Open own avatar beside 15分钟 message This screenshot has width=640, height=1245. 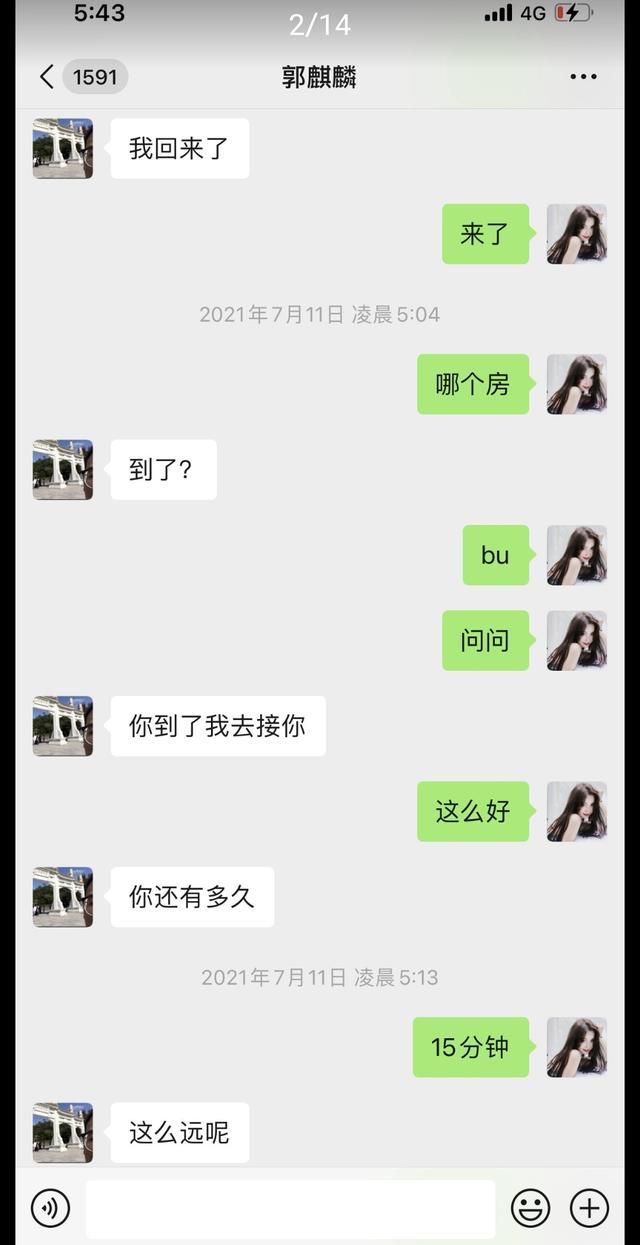coord(577,1047)
